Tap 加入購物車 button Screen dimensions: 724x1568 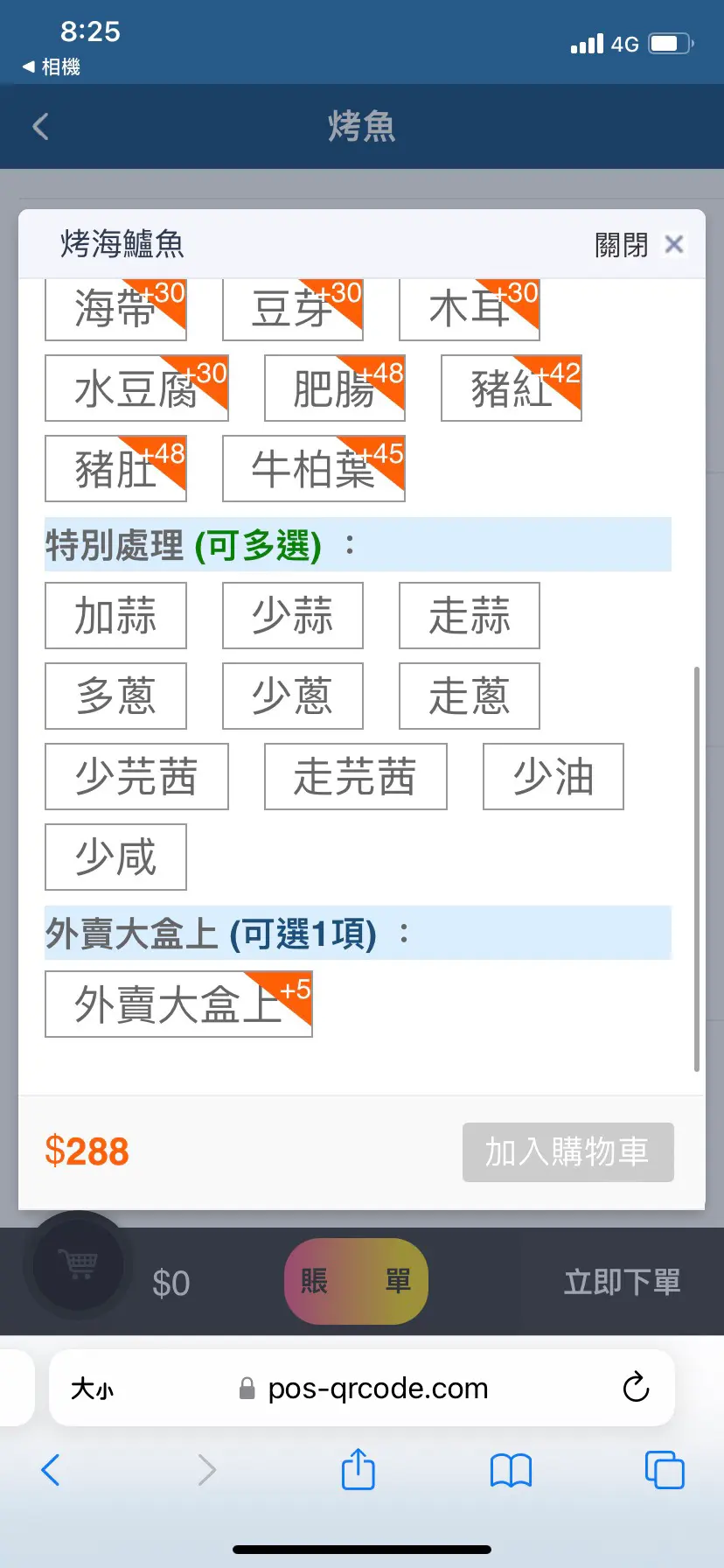(x=568, y=1151)
